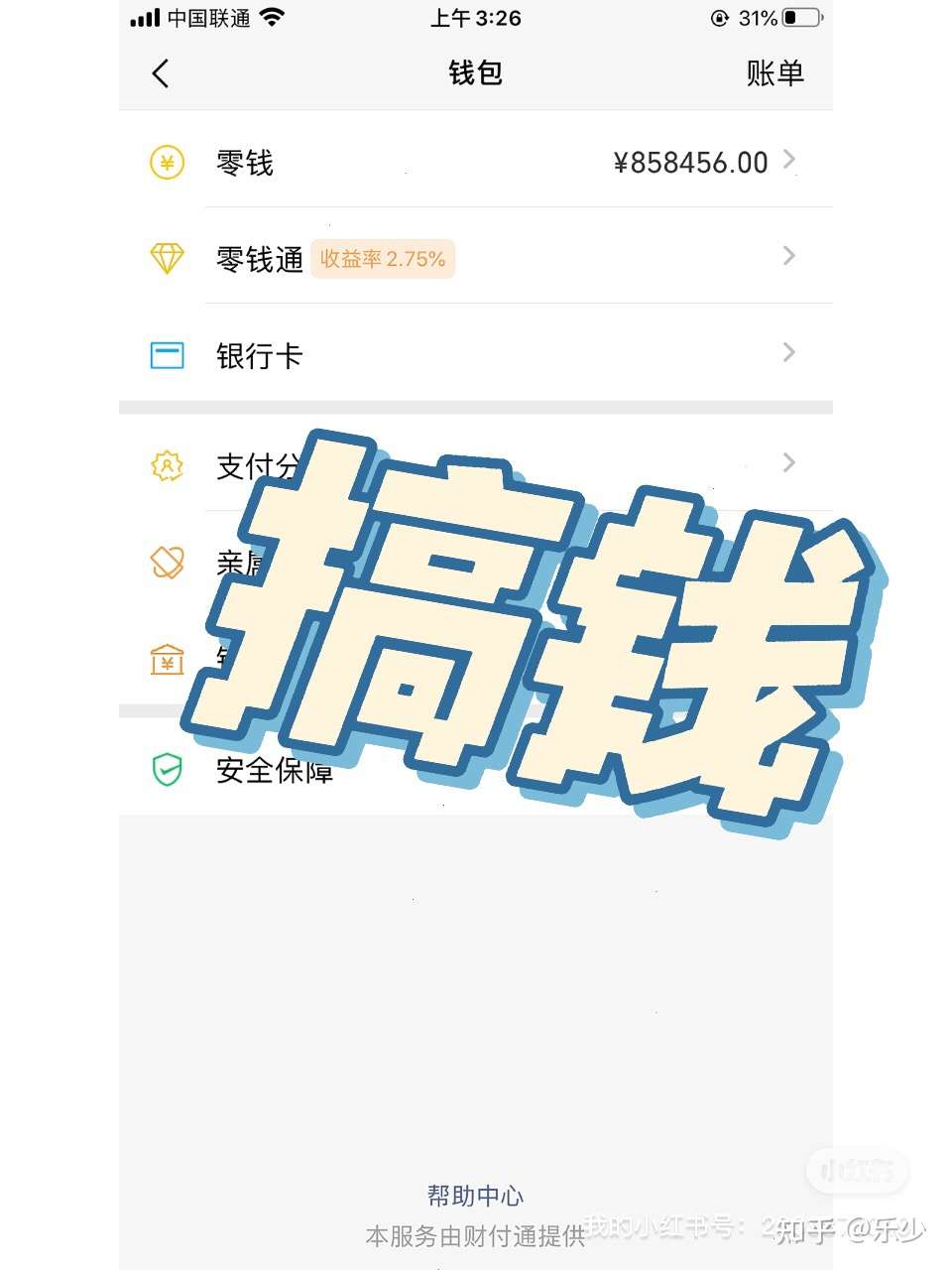Expand the 银行卡 row chevron

pyautogui.click(x=788, y=352)
